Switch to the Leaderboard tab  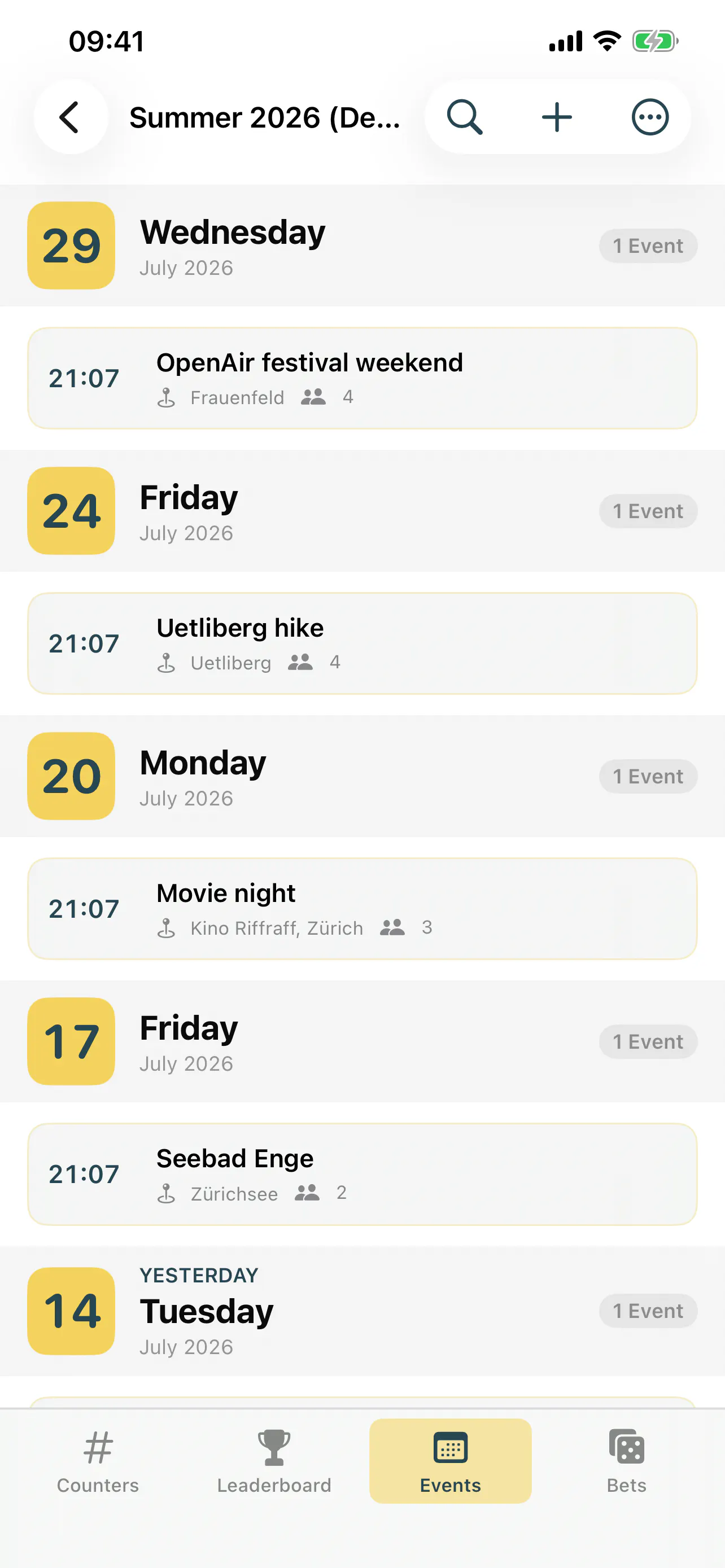[274, 1461]
